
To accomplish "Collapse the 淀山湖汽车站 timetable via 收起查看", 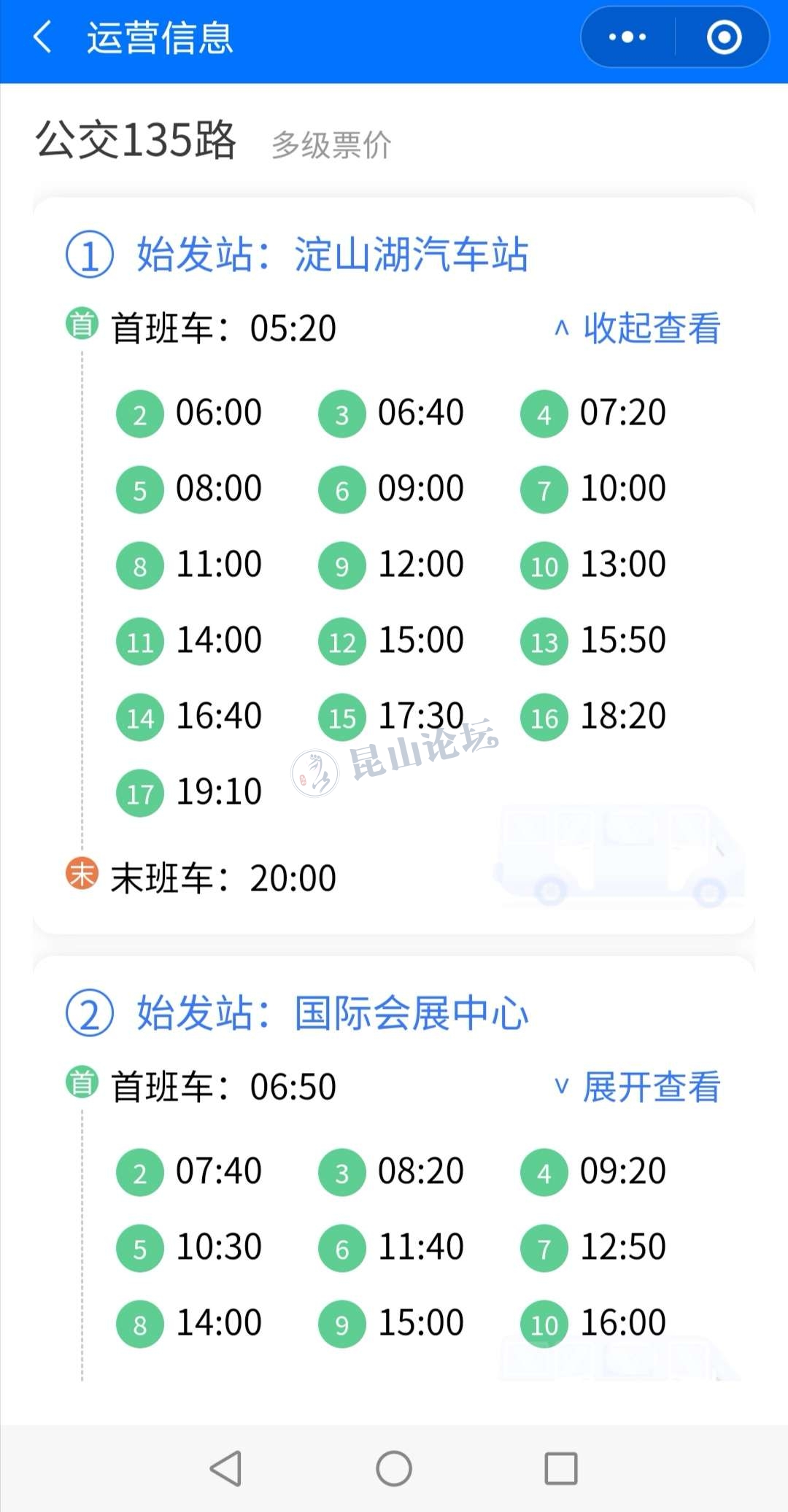I will click(x=638, y=328).
